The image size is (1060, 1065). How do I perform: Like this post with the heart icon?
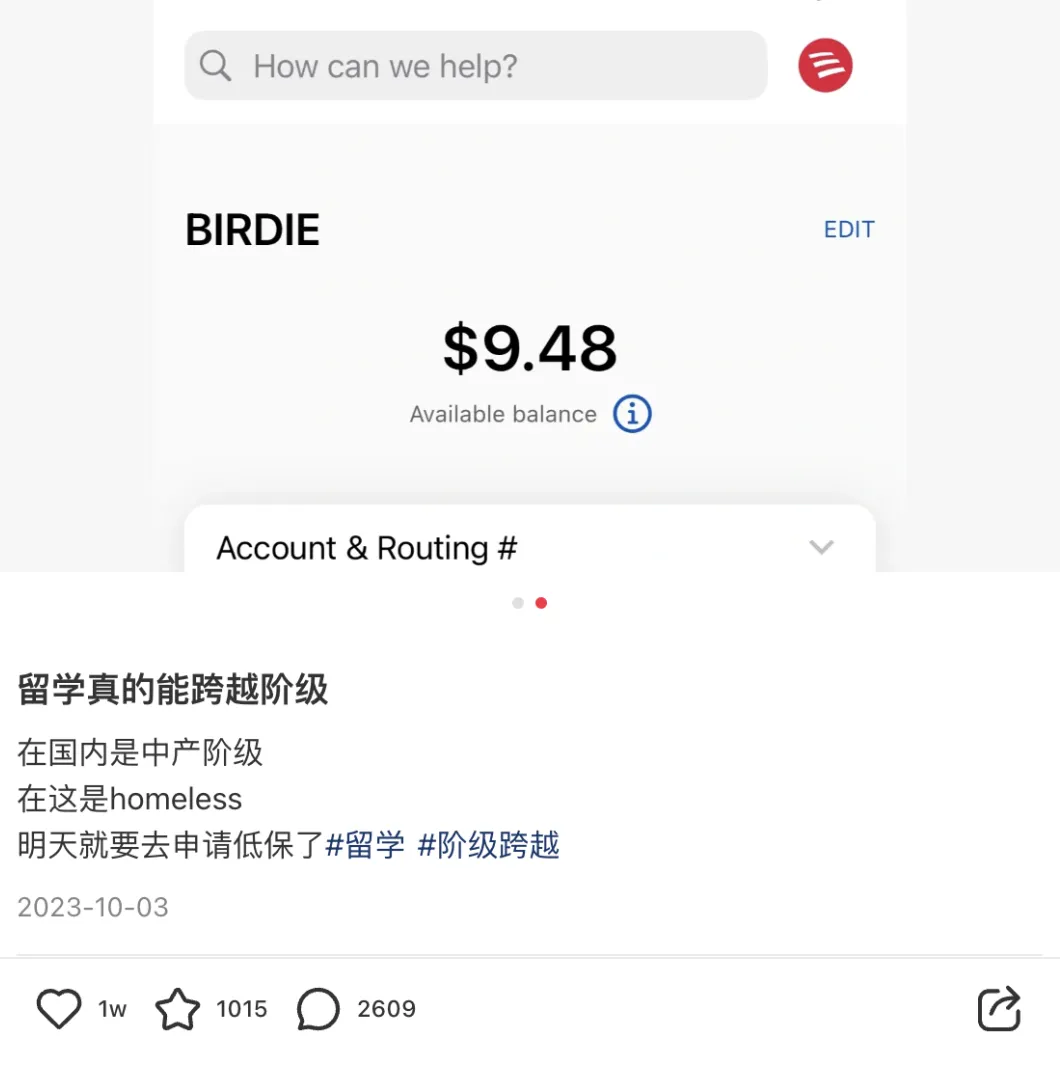pyautogui.click(x=59, y=1009)
